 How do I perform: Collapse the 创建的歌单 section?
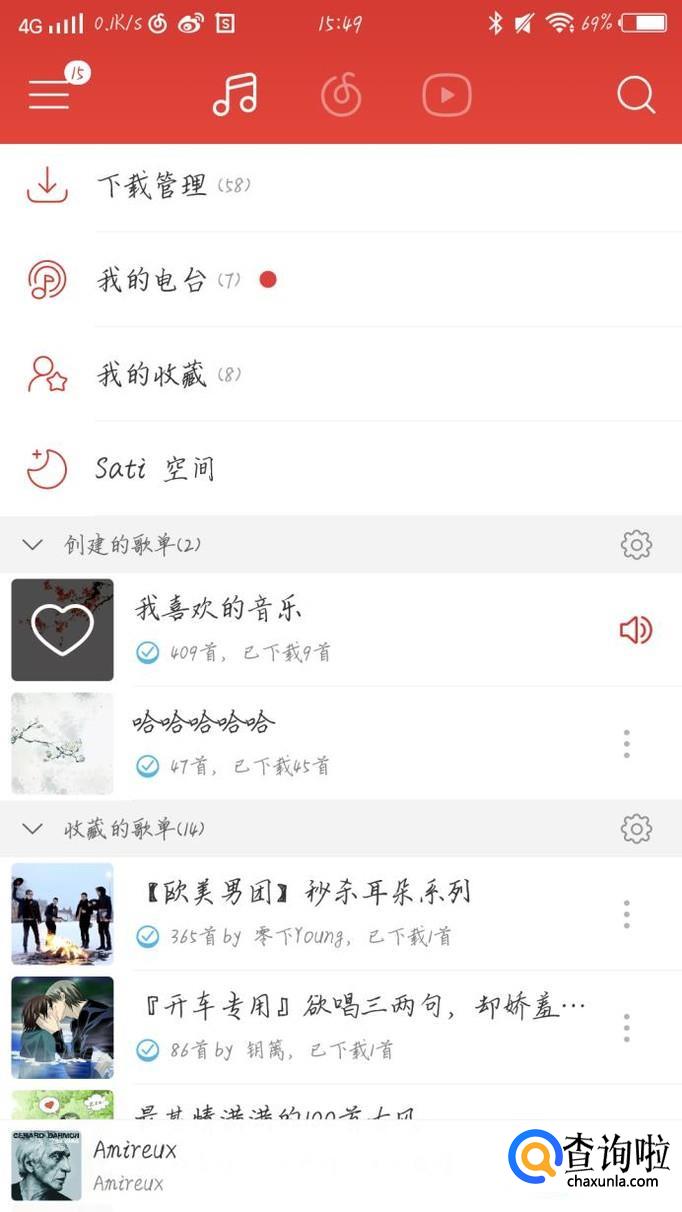(33, 545)
